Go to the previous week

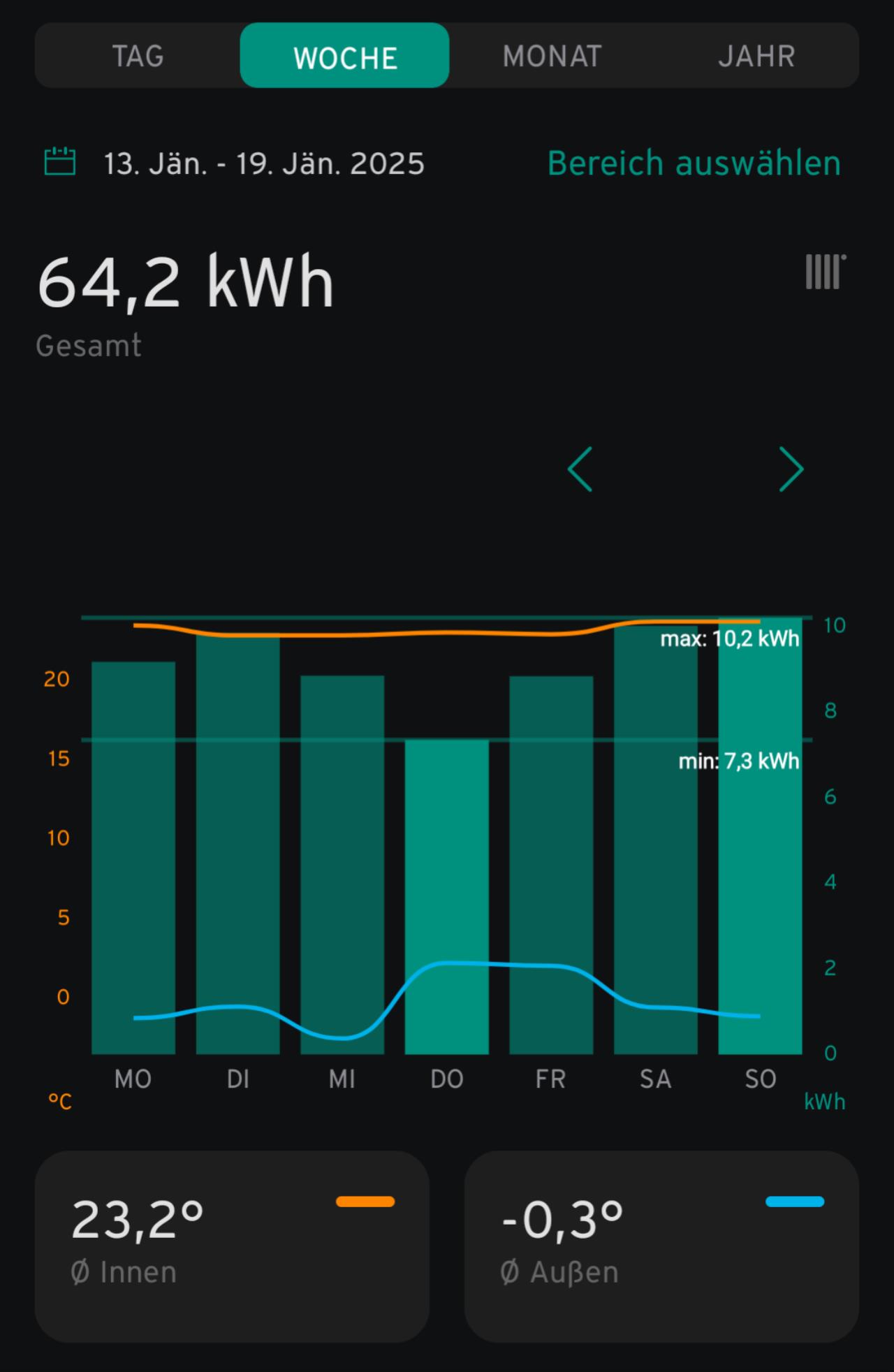pos(580,469)
